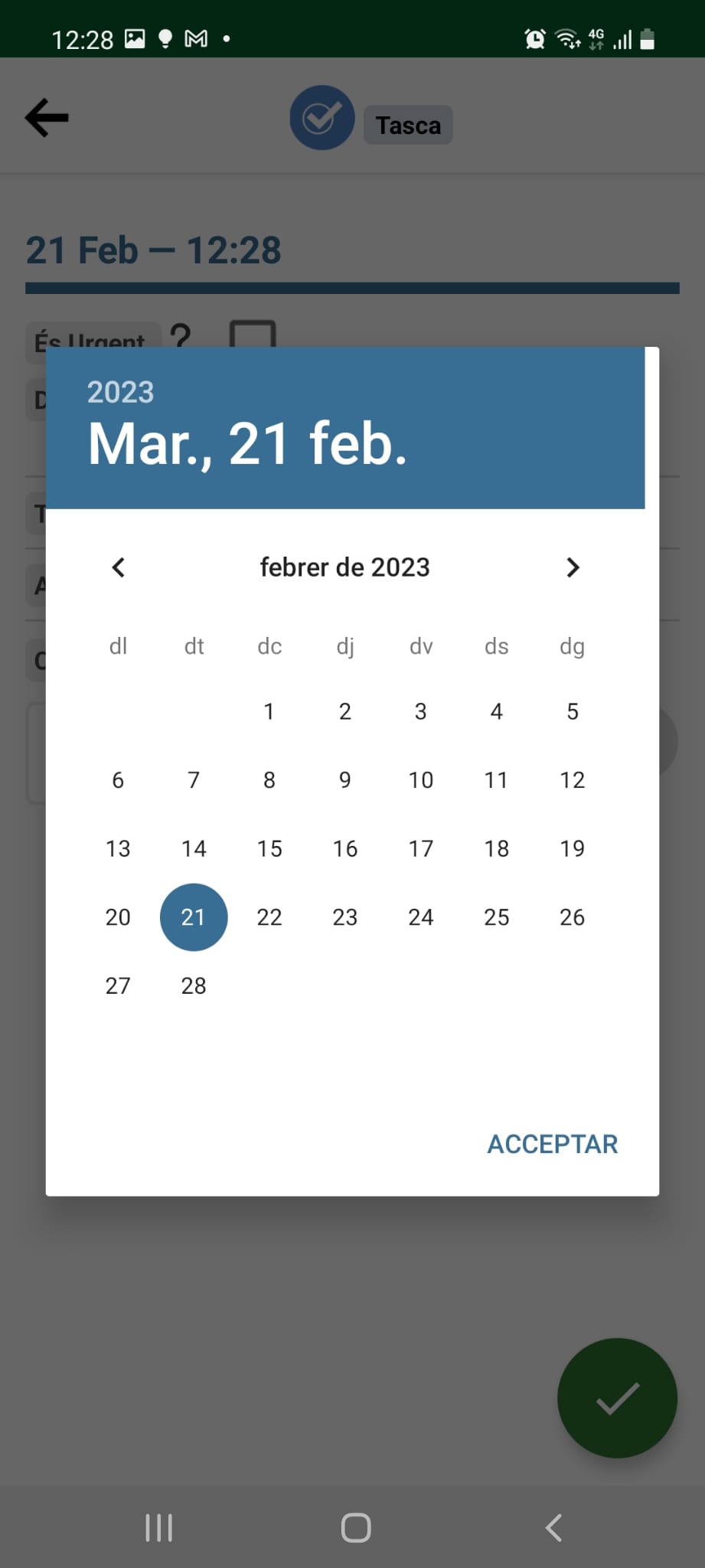Select day 16 in the calendar
Screen dimensions: 705x1568
pos(345,848)
